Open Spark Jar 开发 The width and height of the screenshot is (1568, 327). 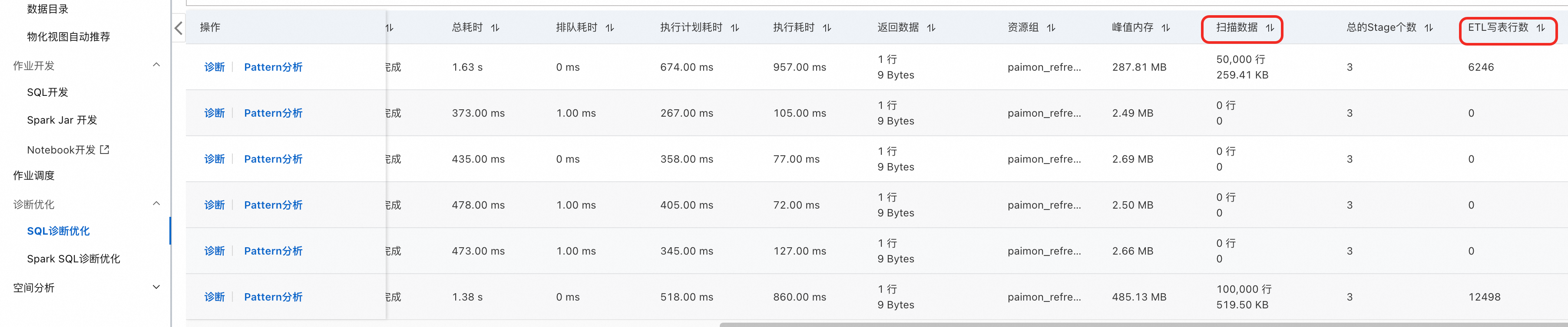tap(62, 120)
